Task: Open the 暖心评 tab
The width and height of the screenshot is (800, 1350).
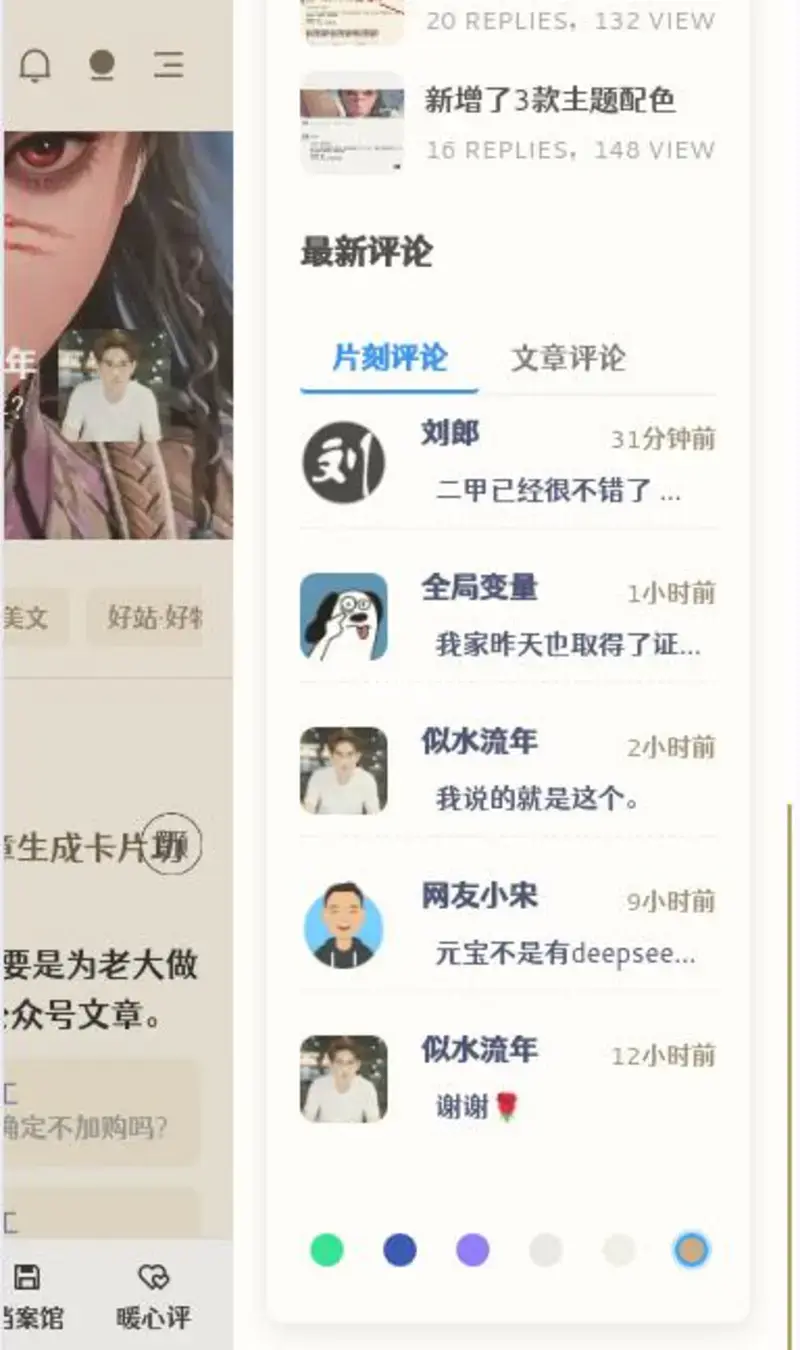Action: 153,1297
